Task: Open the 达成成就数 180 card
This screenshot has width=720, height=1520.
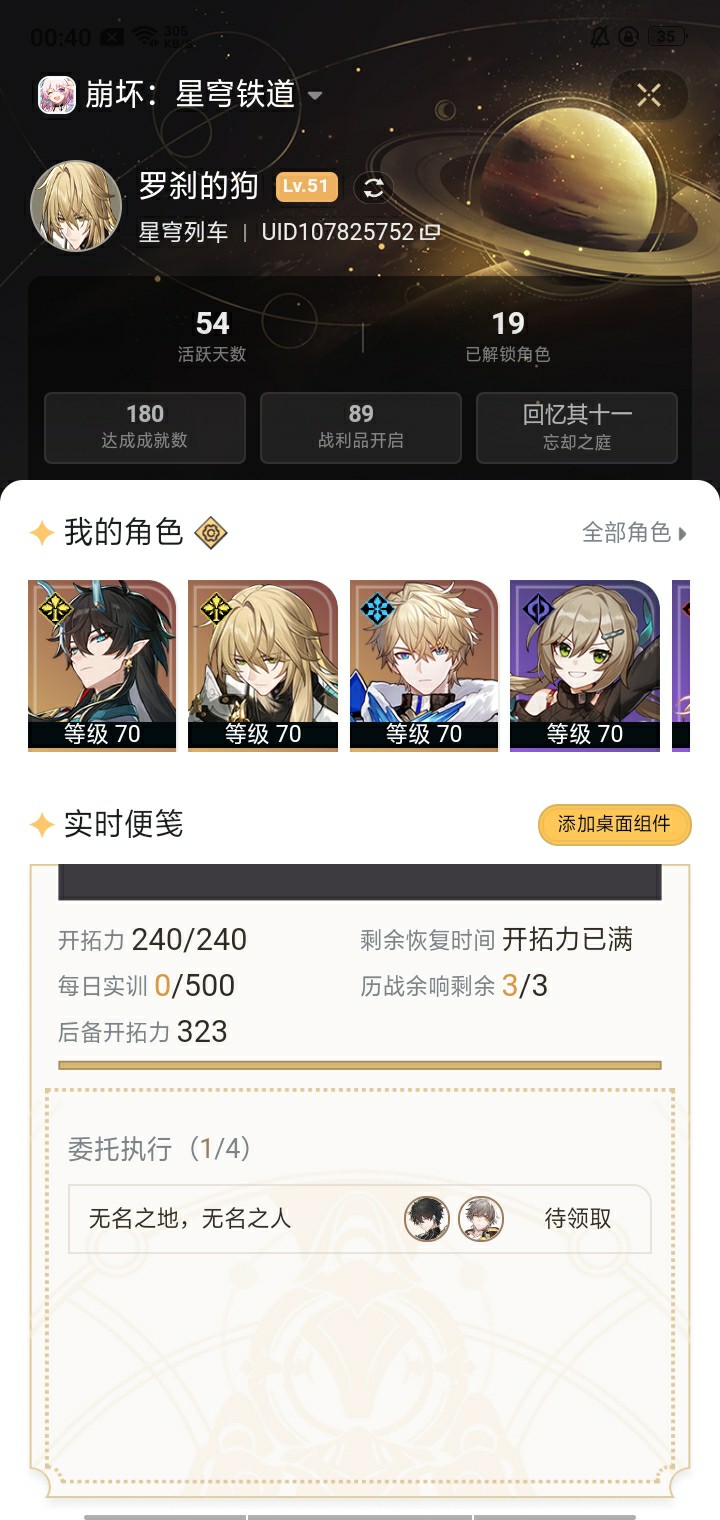Action: tap(145, 427)
